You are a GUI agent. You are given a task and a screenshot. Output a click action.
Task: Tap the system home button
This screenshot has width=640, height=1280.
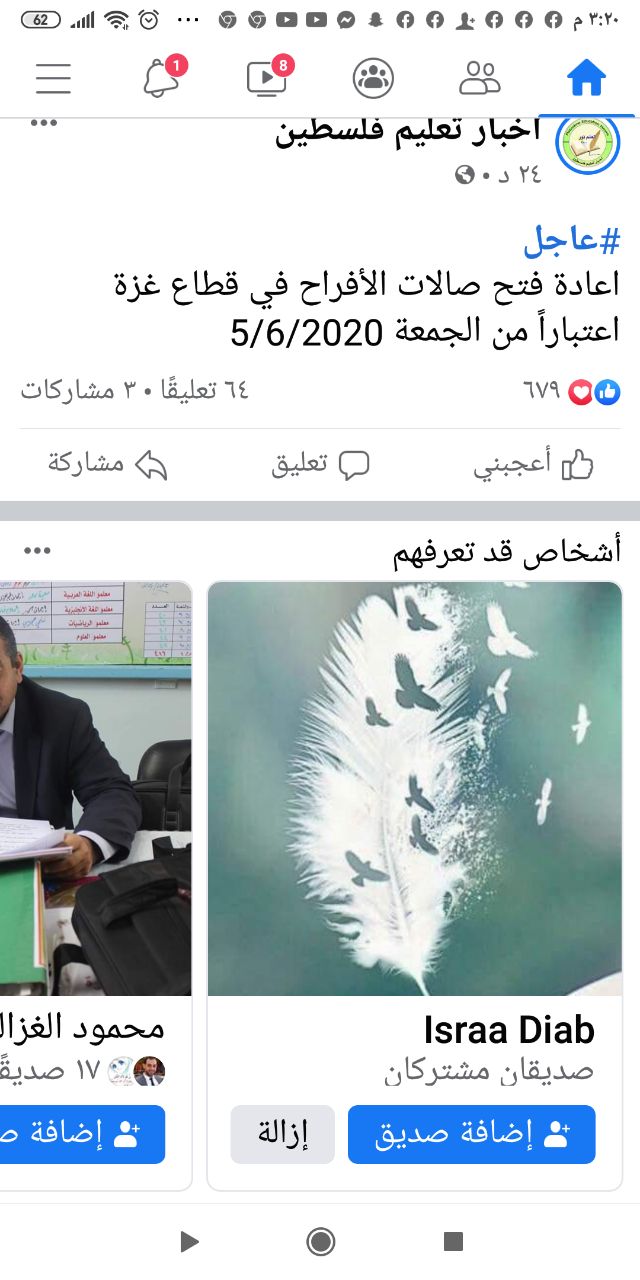320,1241
